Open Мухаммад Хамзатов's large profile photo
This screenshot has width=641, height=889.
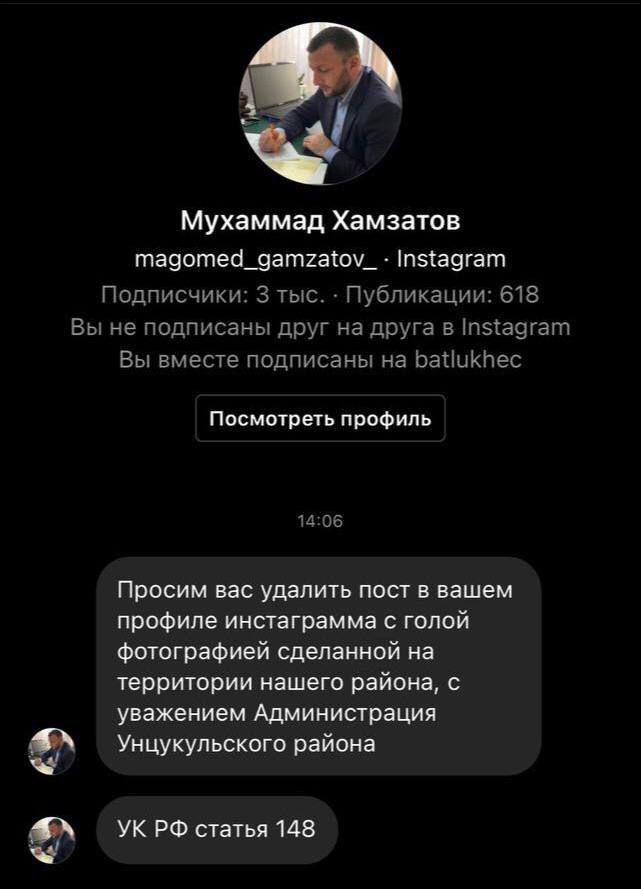point(320,102)
